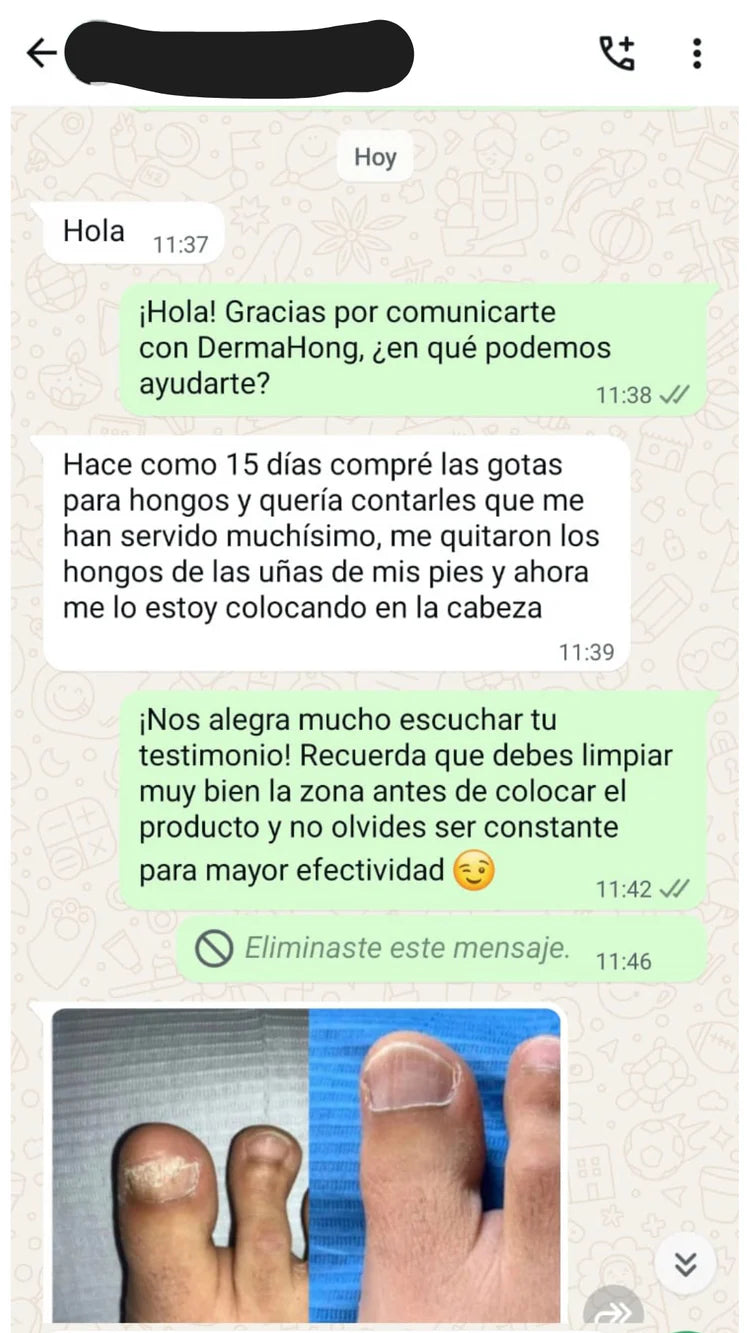The image size is (750, 1333).
Task: Jump to the latest messages
Action: coord(685,1264)
